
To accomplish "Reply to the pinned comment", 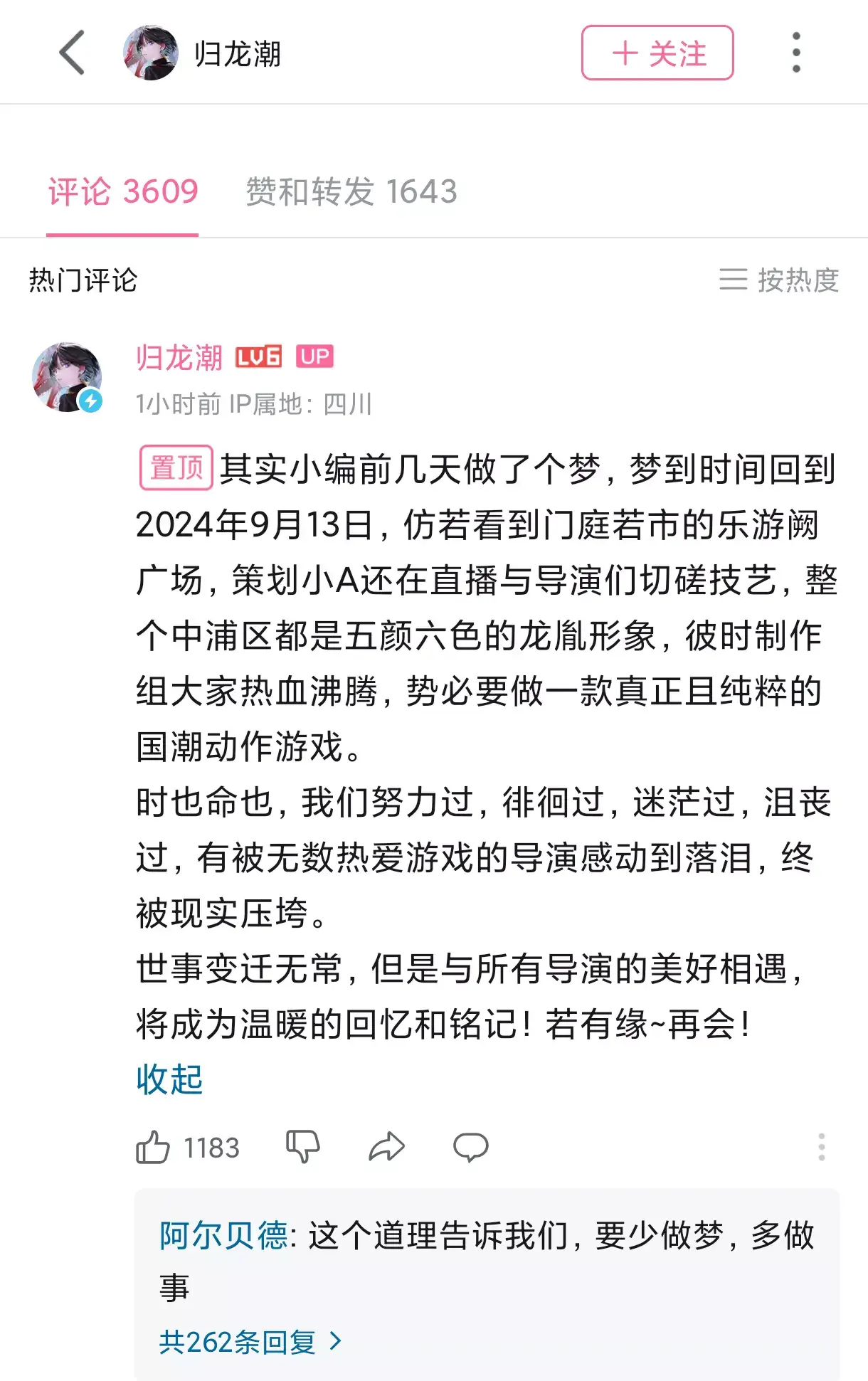I will [470, 1147].
